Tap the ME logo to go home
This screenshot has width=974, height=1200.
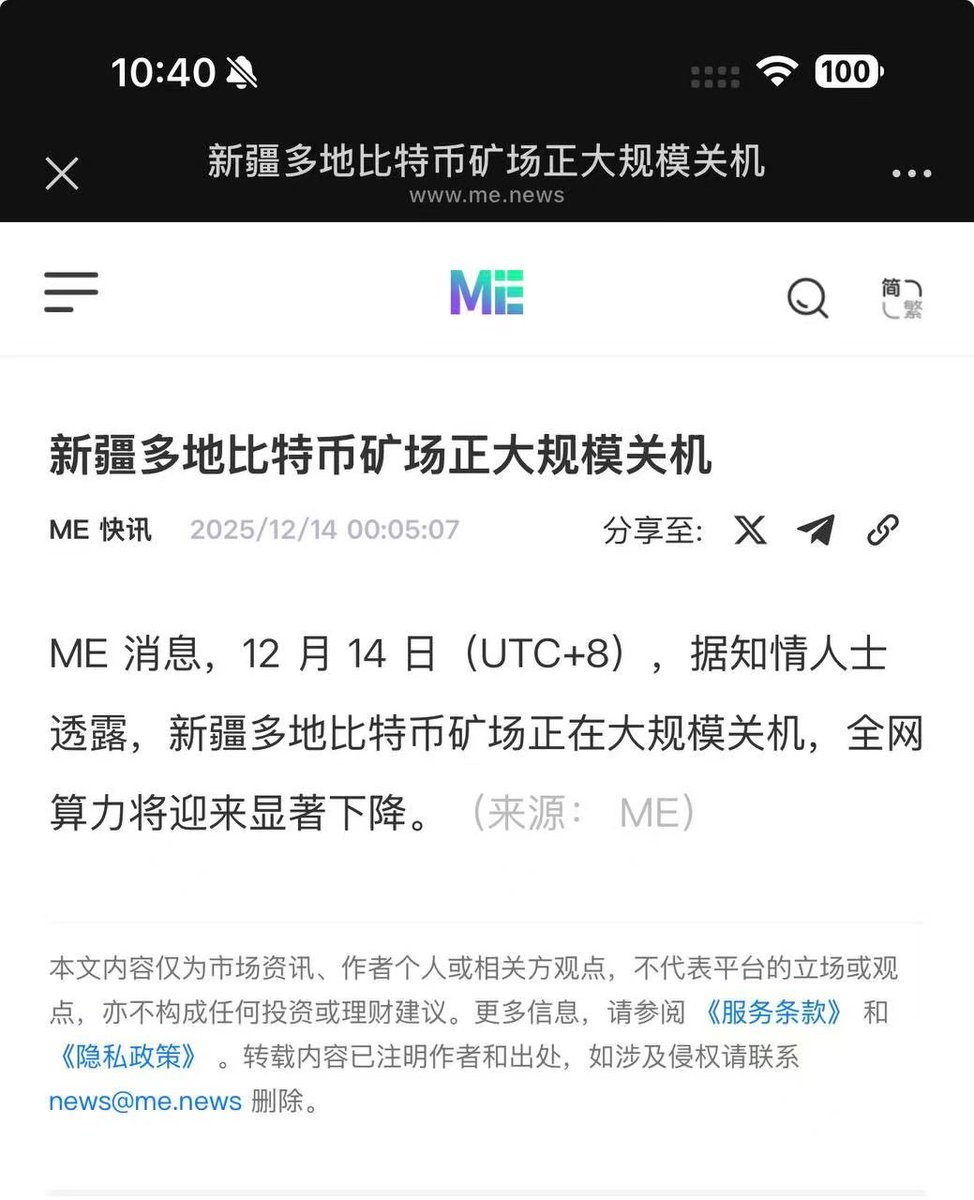tap(487, 293)
